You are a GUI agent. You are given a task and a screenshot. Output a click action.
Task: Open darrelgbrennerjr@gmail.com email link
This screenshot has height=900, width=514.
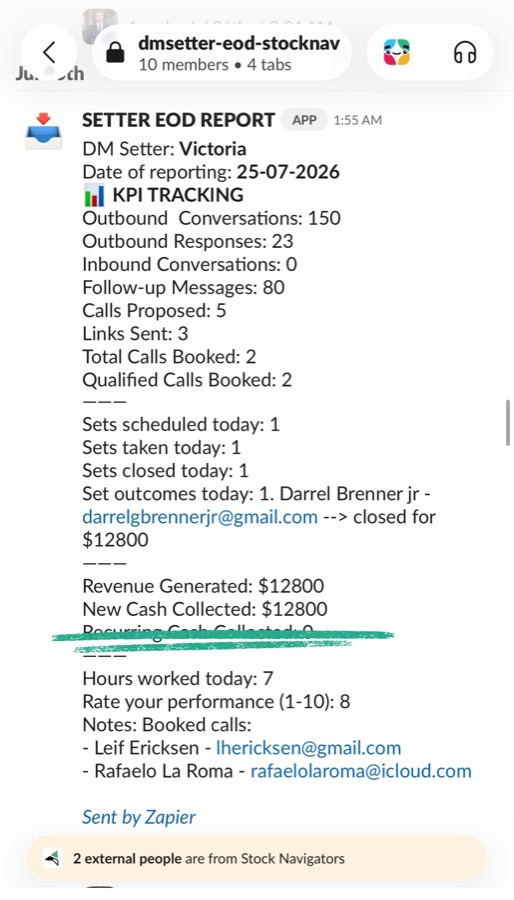coord(200,517)
